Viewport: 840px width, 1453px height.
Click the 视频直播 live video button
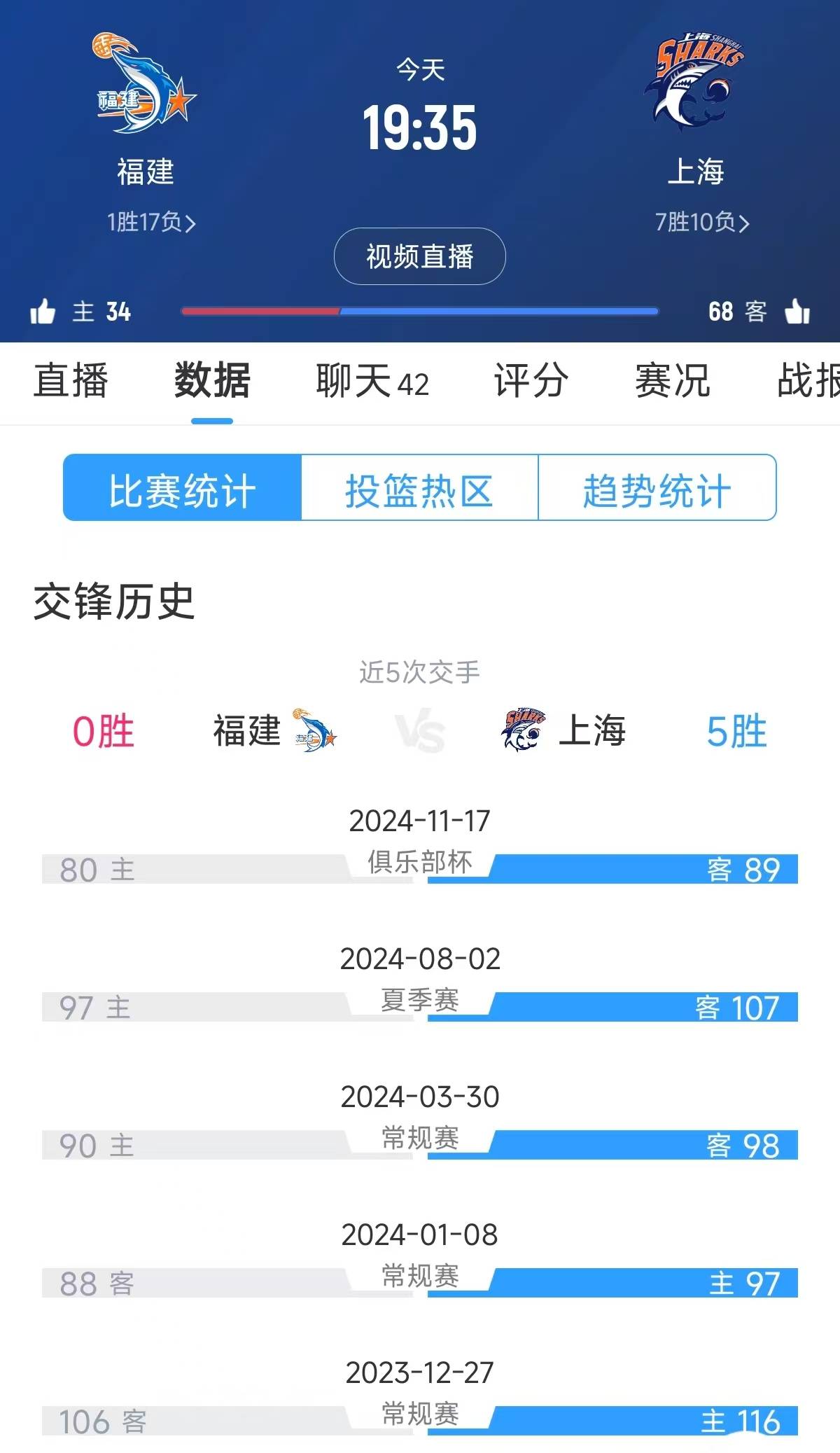(x=419, y=257)
